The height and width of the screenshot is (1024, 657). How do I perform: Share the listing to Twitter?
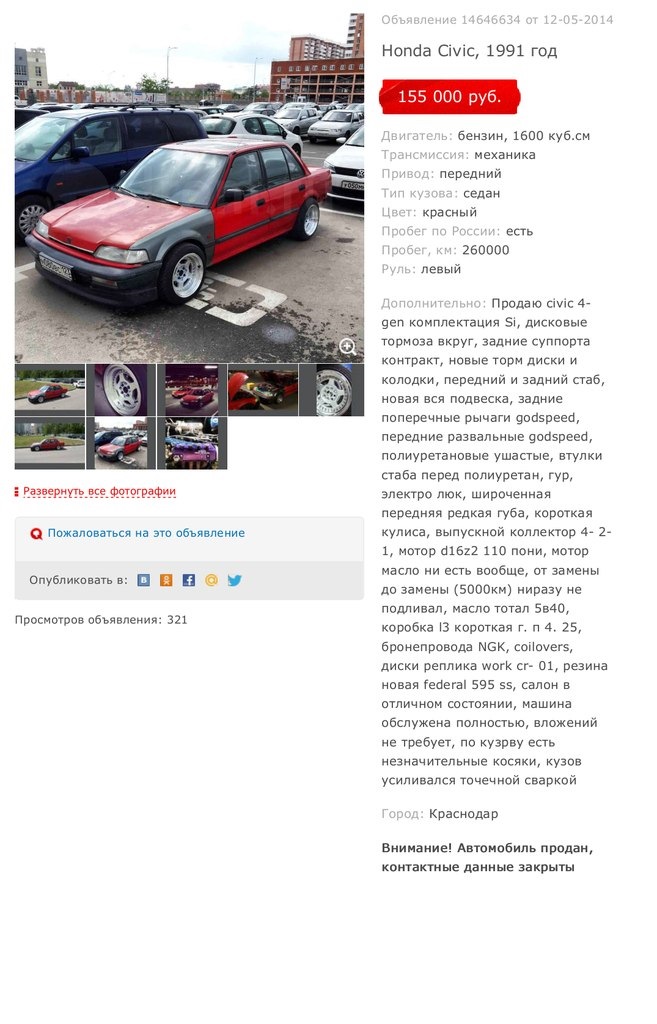tap(234, 580)
